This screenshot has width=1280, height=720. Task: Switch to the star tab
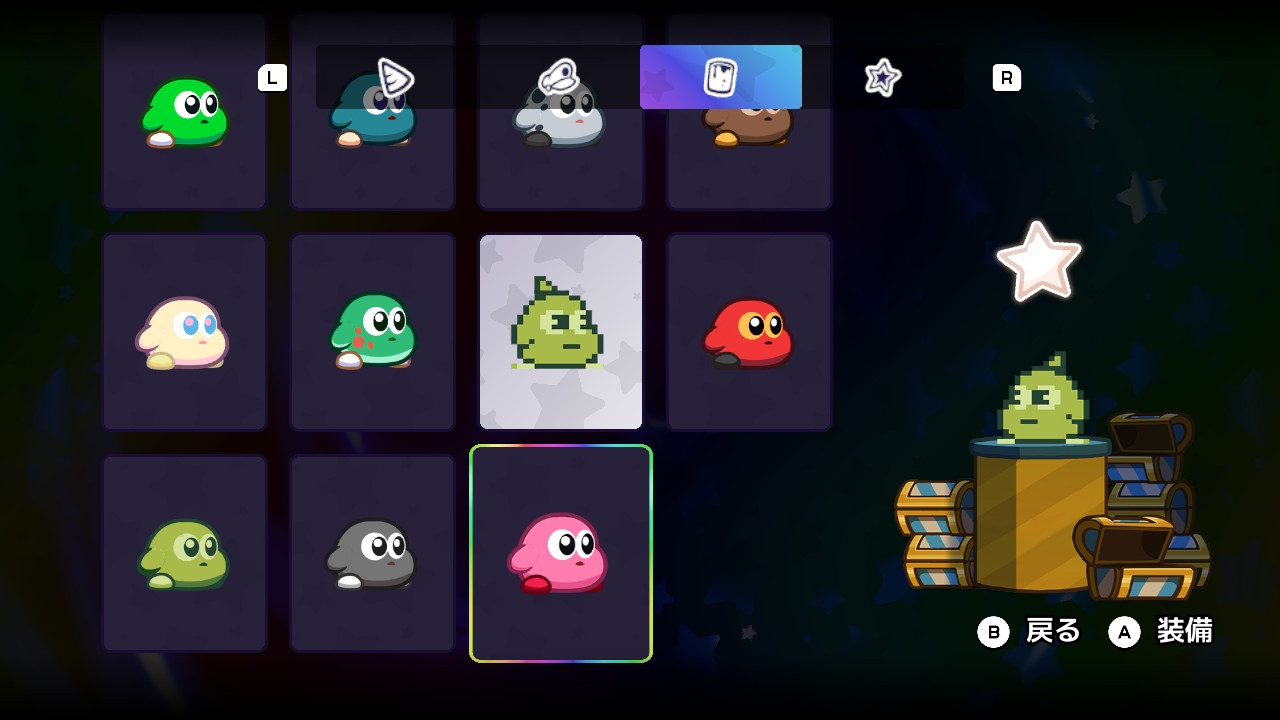882,77
